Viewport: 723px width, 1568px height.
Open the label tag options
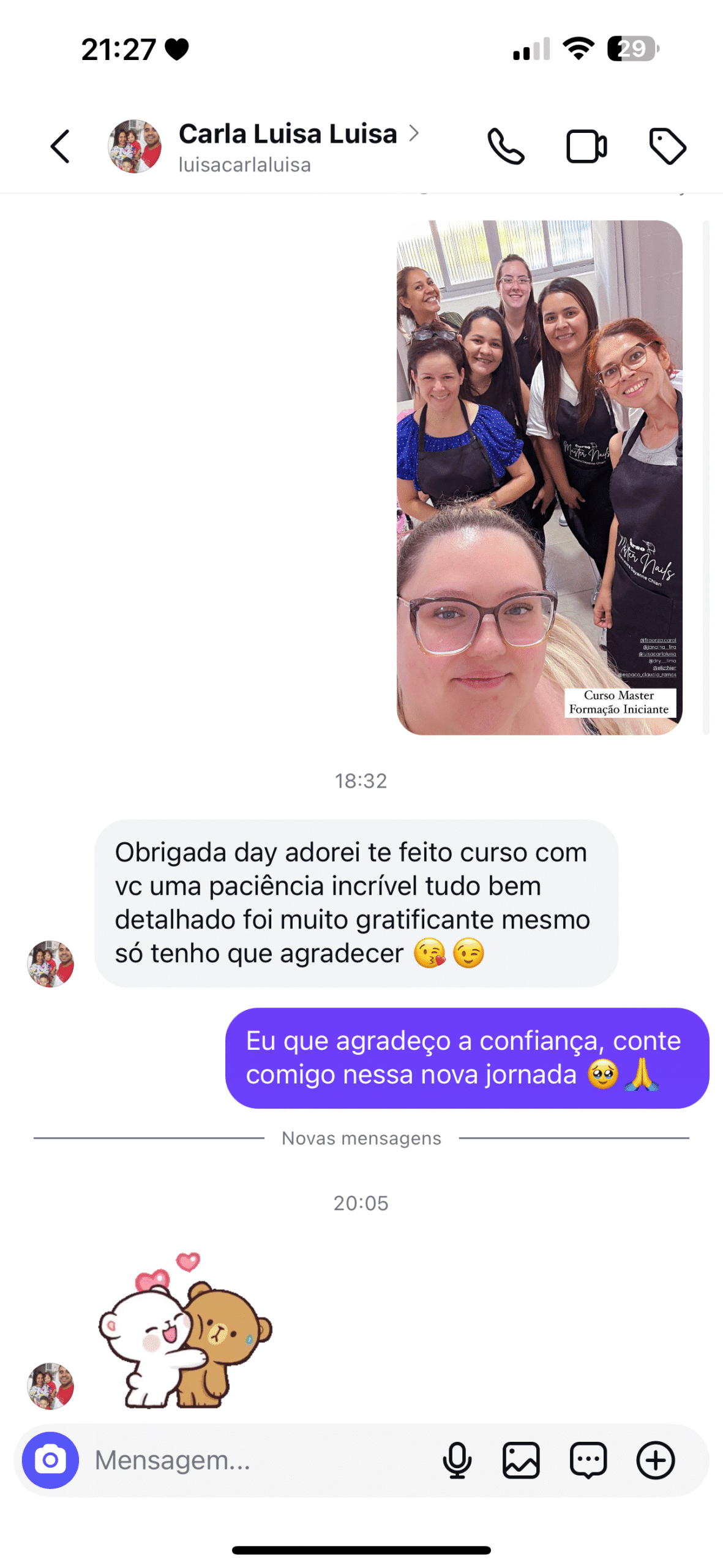(667, 146)
